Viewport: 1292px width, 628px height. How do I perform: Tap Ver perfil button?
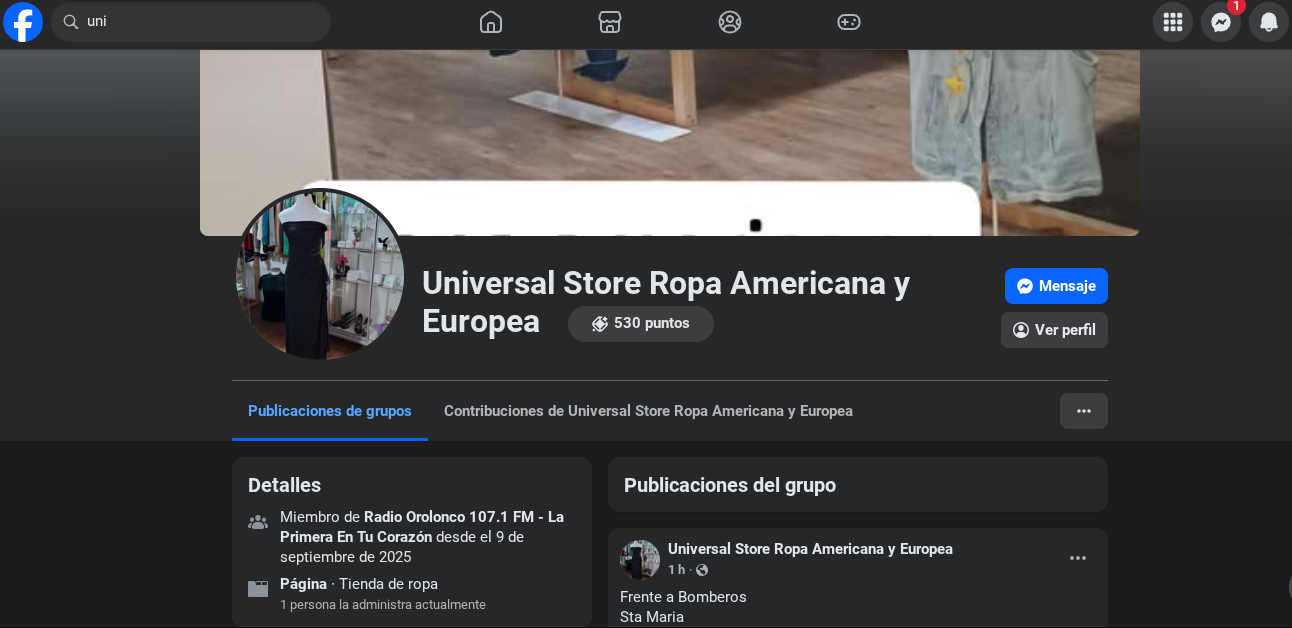(x=1054, y=330)
